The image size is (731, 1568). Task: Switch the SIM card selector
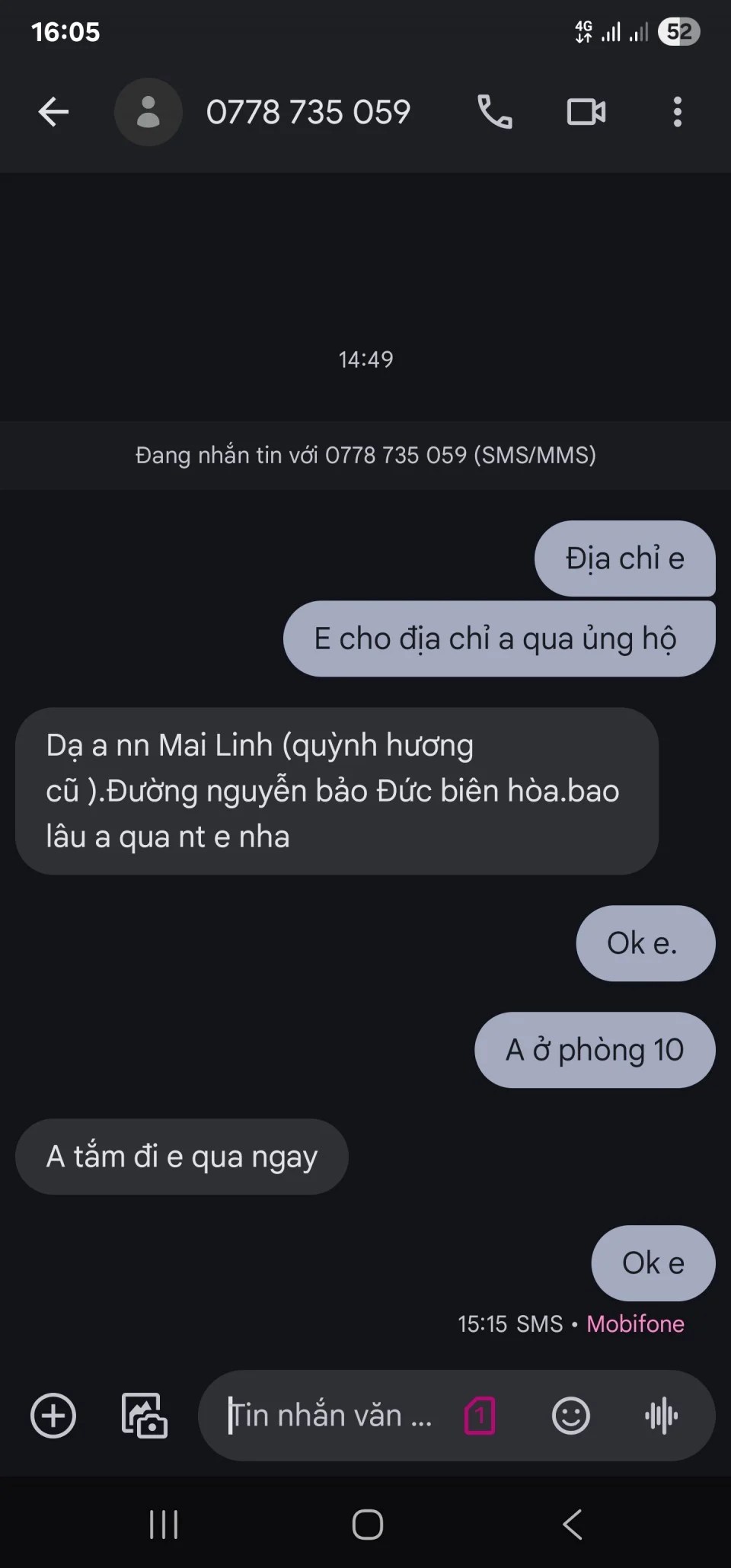point(480,1416)
